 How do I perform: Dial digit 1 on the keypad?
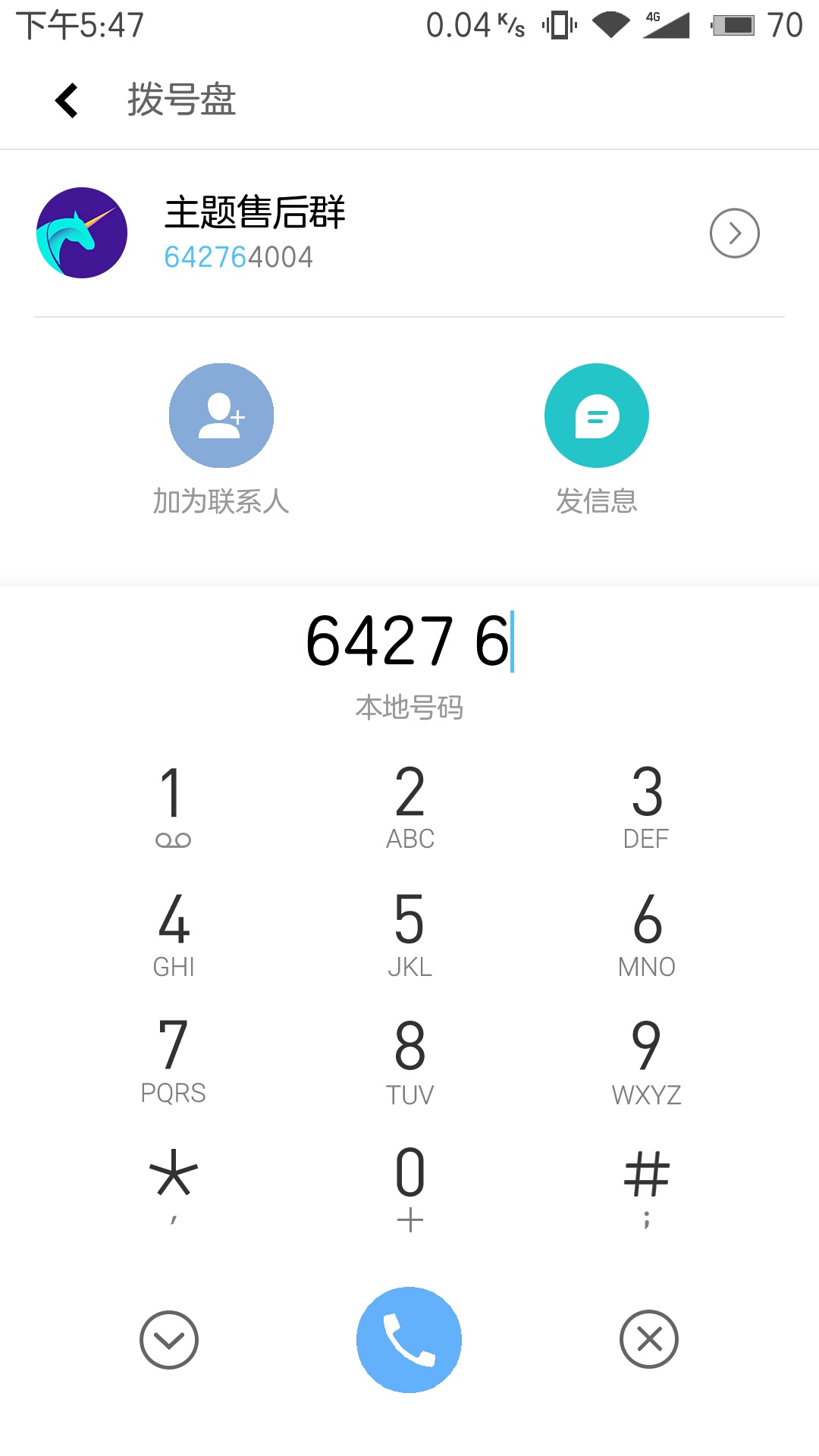coord(173,805)
